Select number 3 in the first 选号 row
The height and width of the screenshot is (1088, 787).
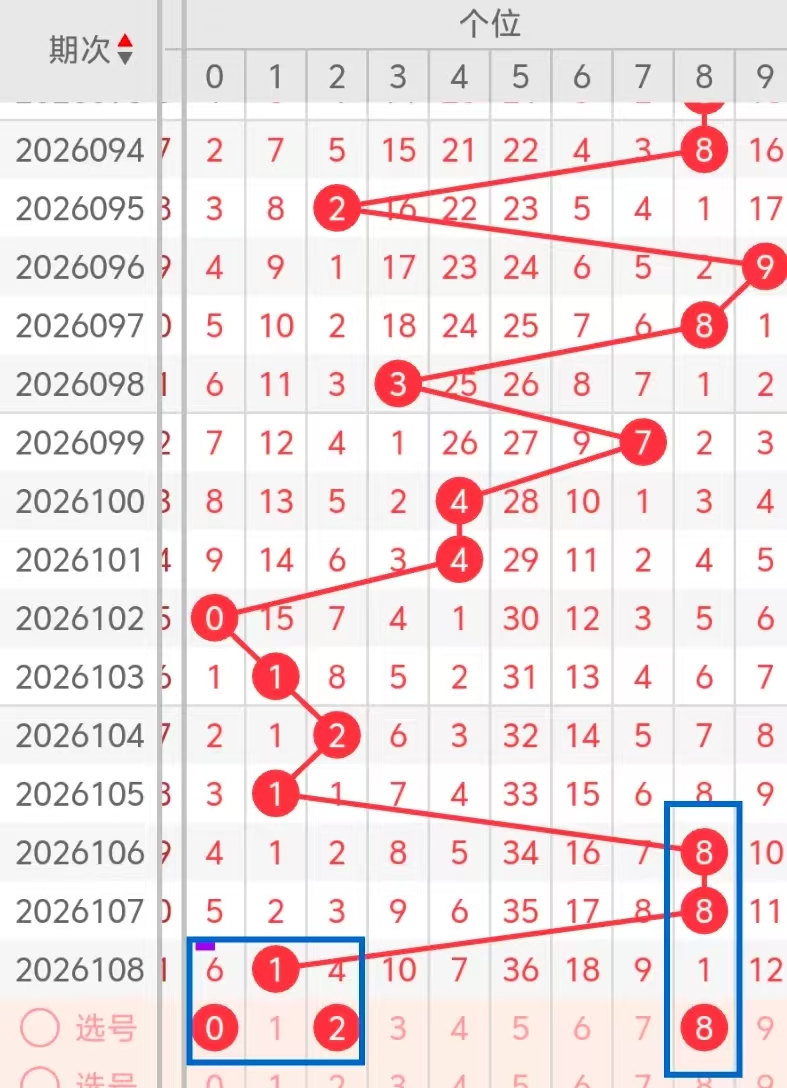click(x=398, y=1028)
